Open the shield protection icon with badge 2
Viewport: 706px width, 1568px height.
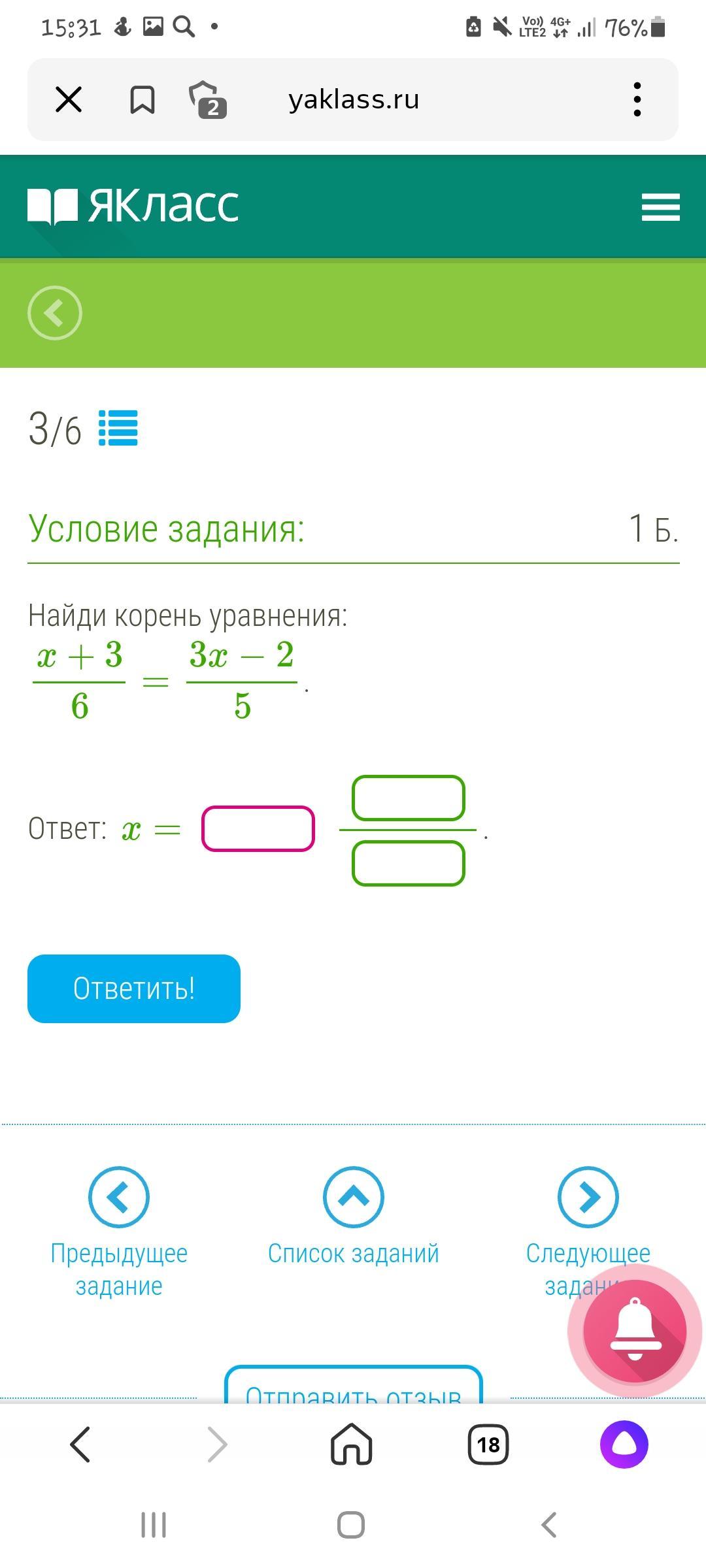(x=207, y=100)
